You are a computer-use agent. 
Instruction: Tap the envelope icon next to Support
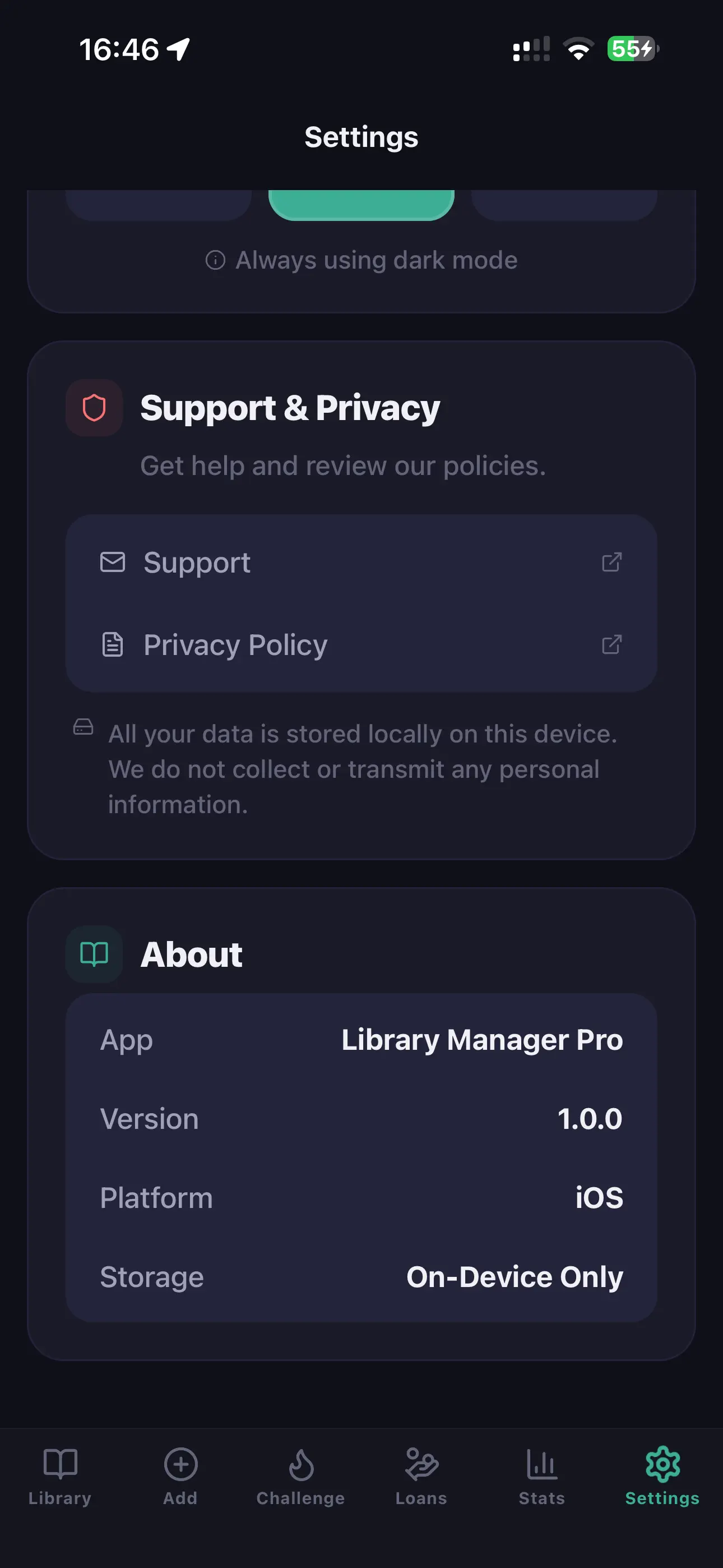[x=113, y=562]
